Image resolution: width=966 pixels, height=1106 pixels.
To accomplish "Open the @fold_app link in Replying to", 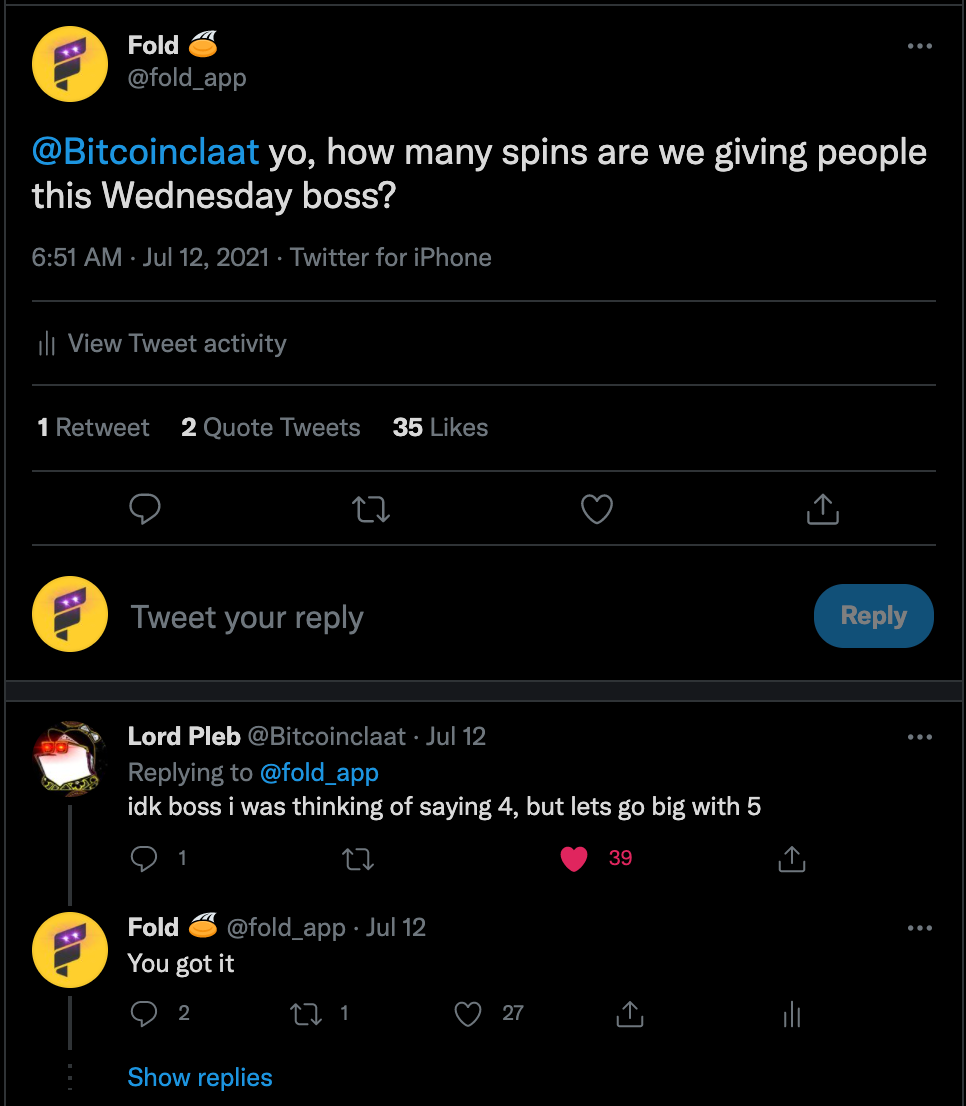I will [319, 772].
